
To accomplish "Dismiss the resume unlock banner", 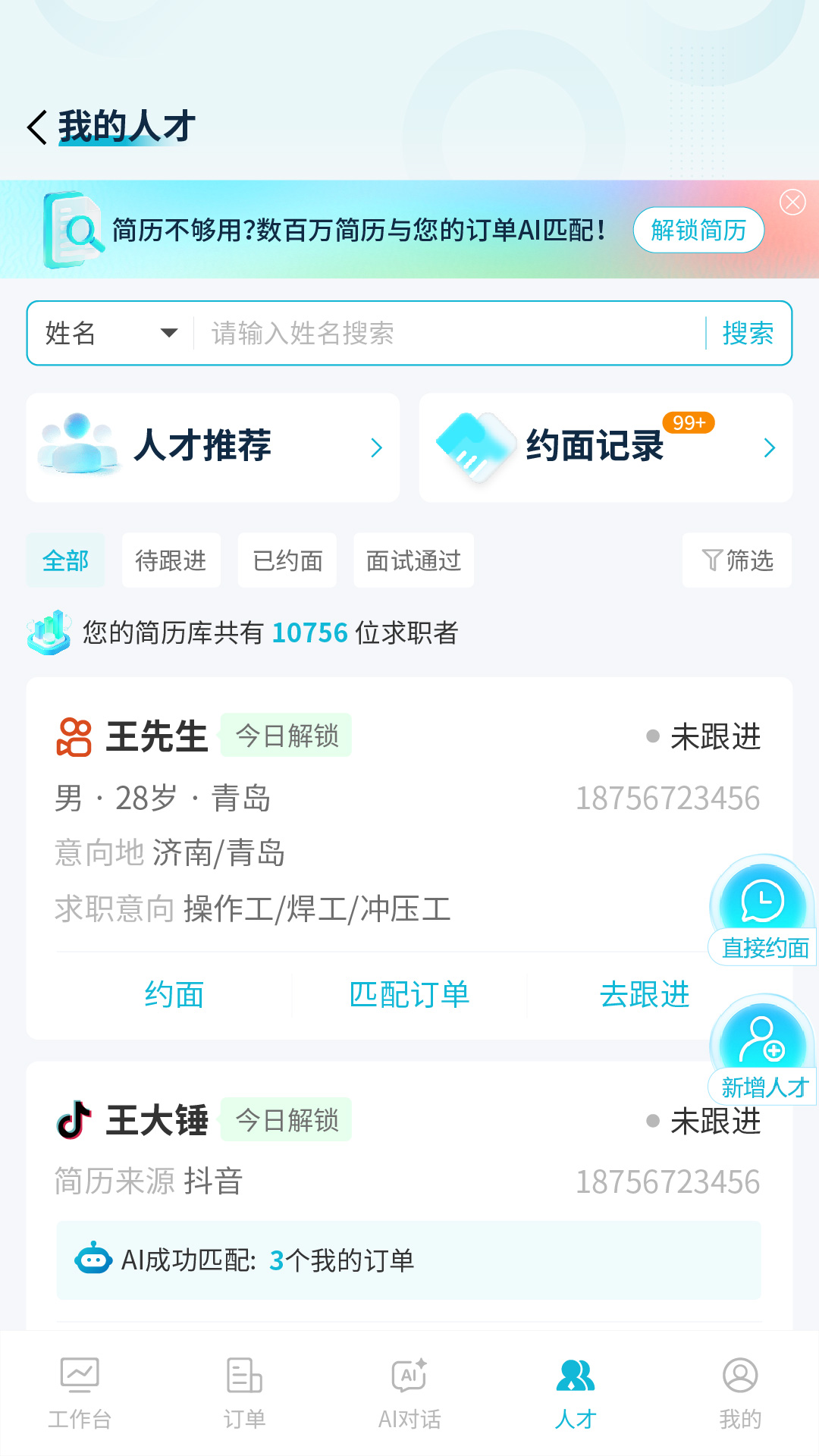I will 792,202.
